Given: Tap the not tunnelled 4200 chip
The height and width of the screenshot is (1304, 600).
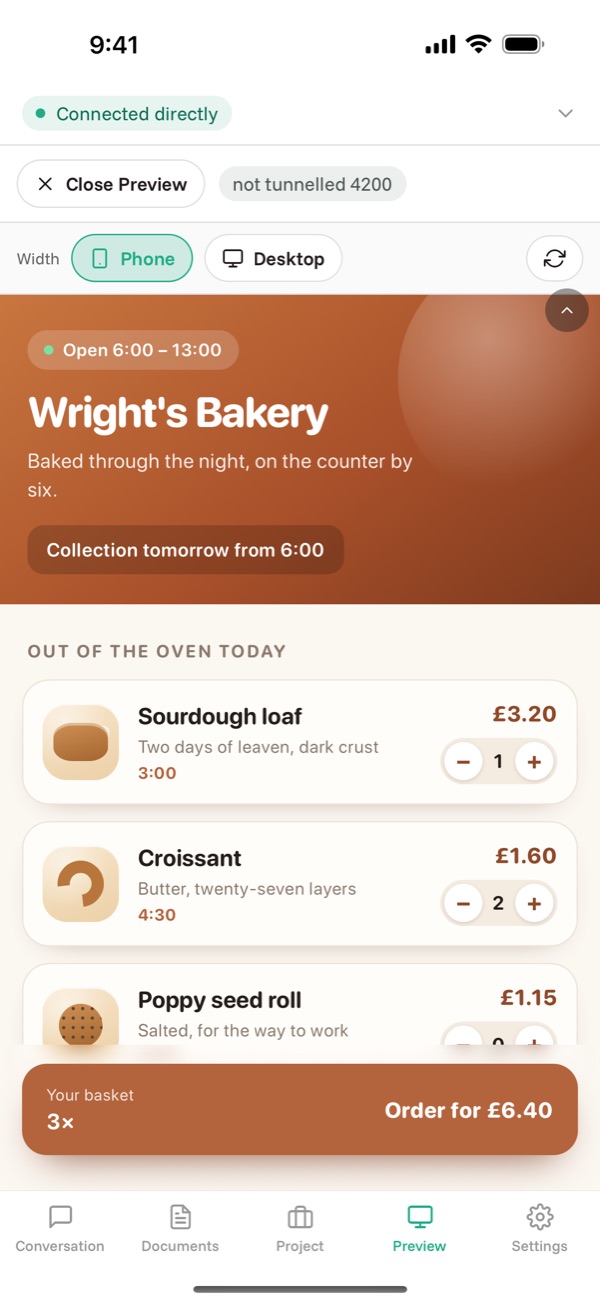Looking at the screenshot, I should click(x=312, y=184).
